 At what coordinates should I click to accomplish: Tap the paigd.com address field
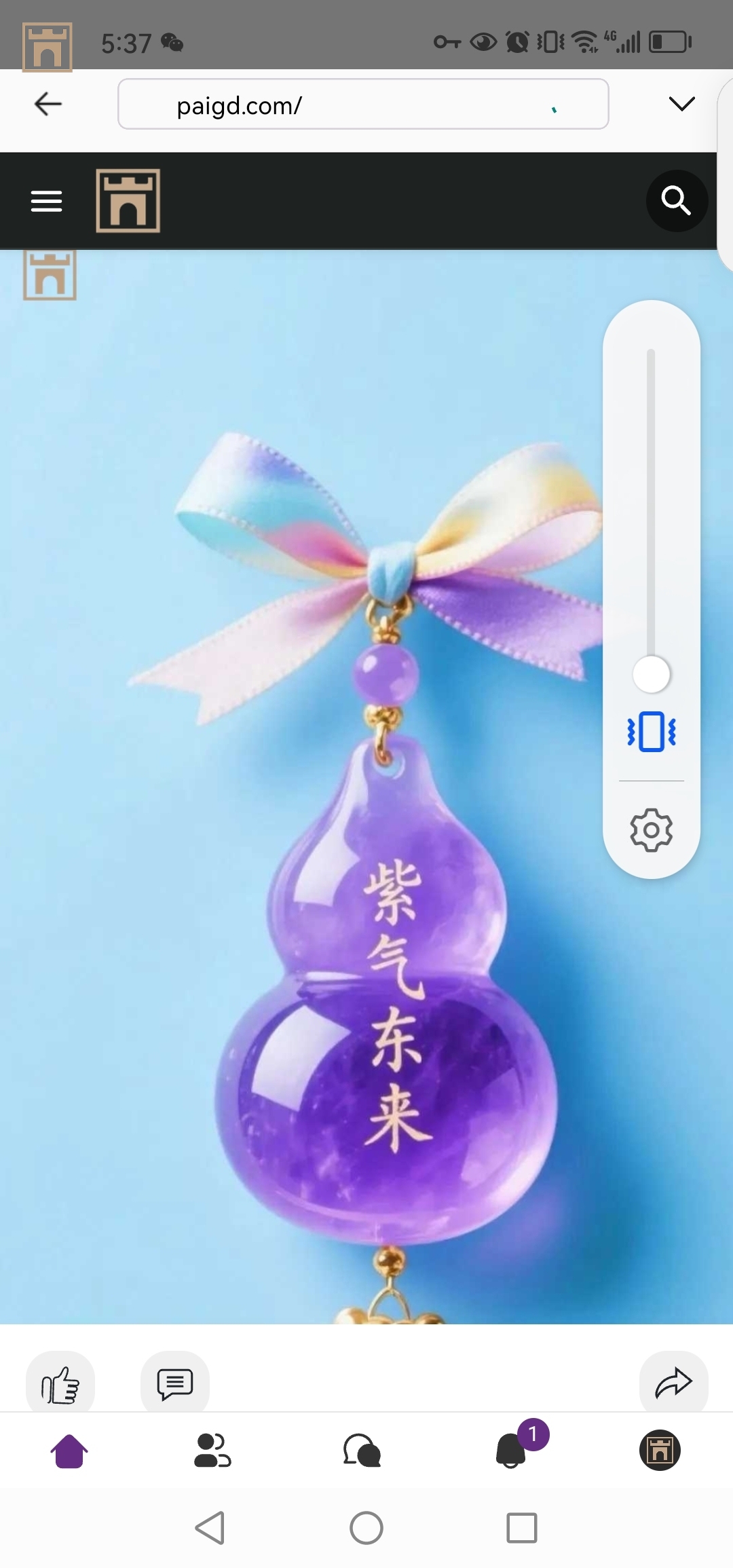tap(363, 105)
